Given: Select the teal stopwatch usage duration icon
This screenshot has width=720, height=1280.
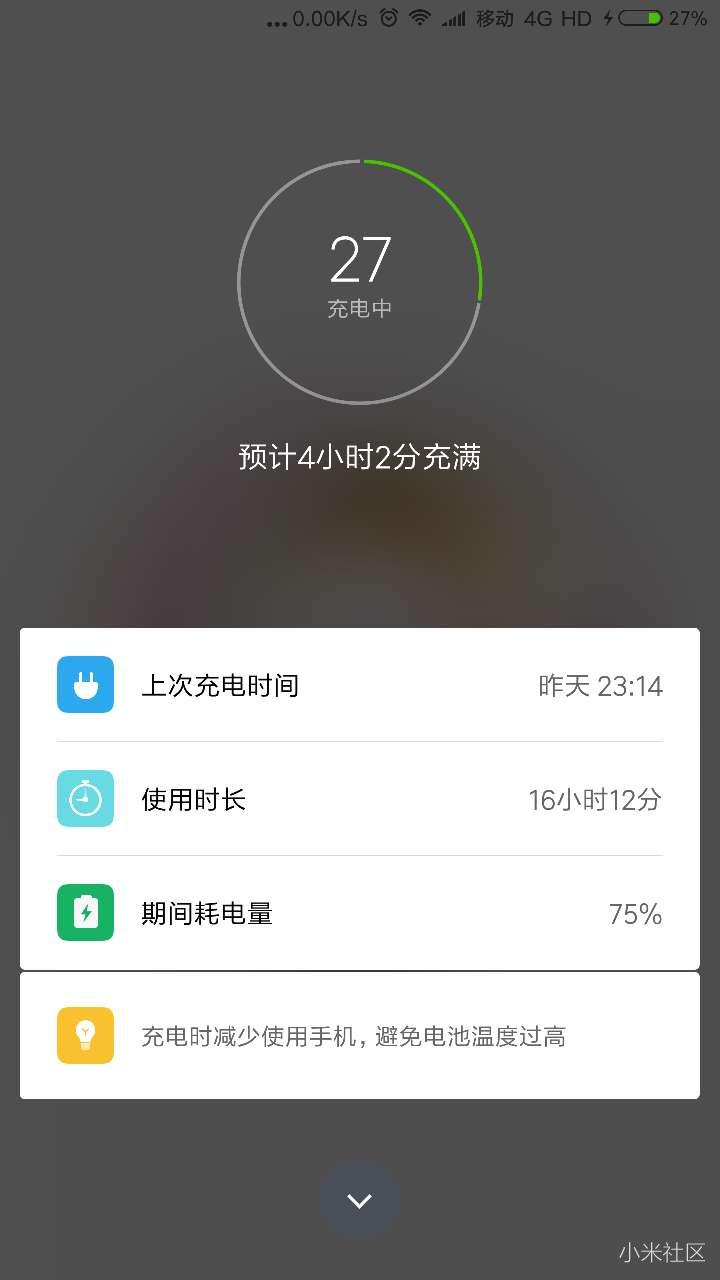Looking at the screenshot, I should pyautogui.click(x=85, y=798).
